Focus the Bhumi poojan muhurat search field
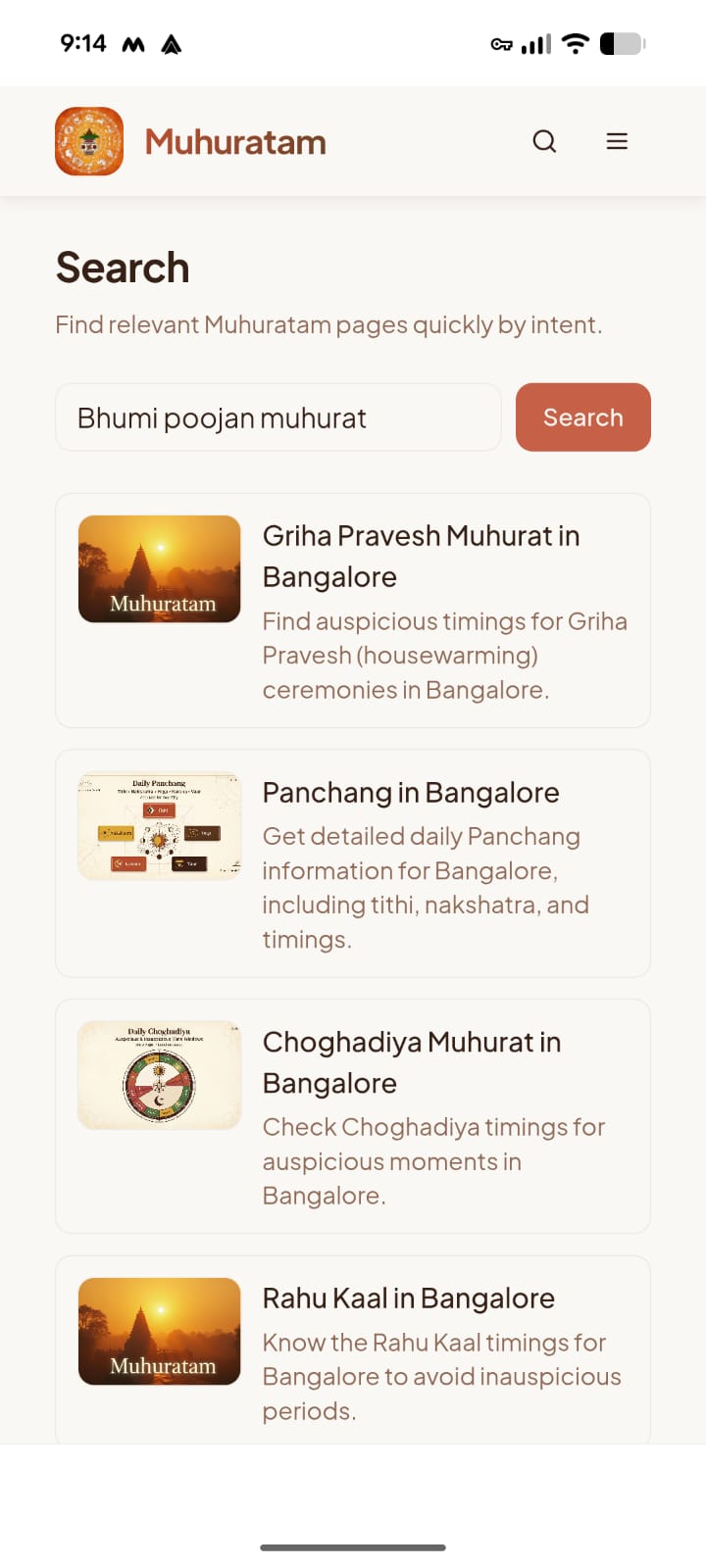 [x=277, y=417]
